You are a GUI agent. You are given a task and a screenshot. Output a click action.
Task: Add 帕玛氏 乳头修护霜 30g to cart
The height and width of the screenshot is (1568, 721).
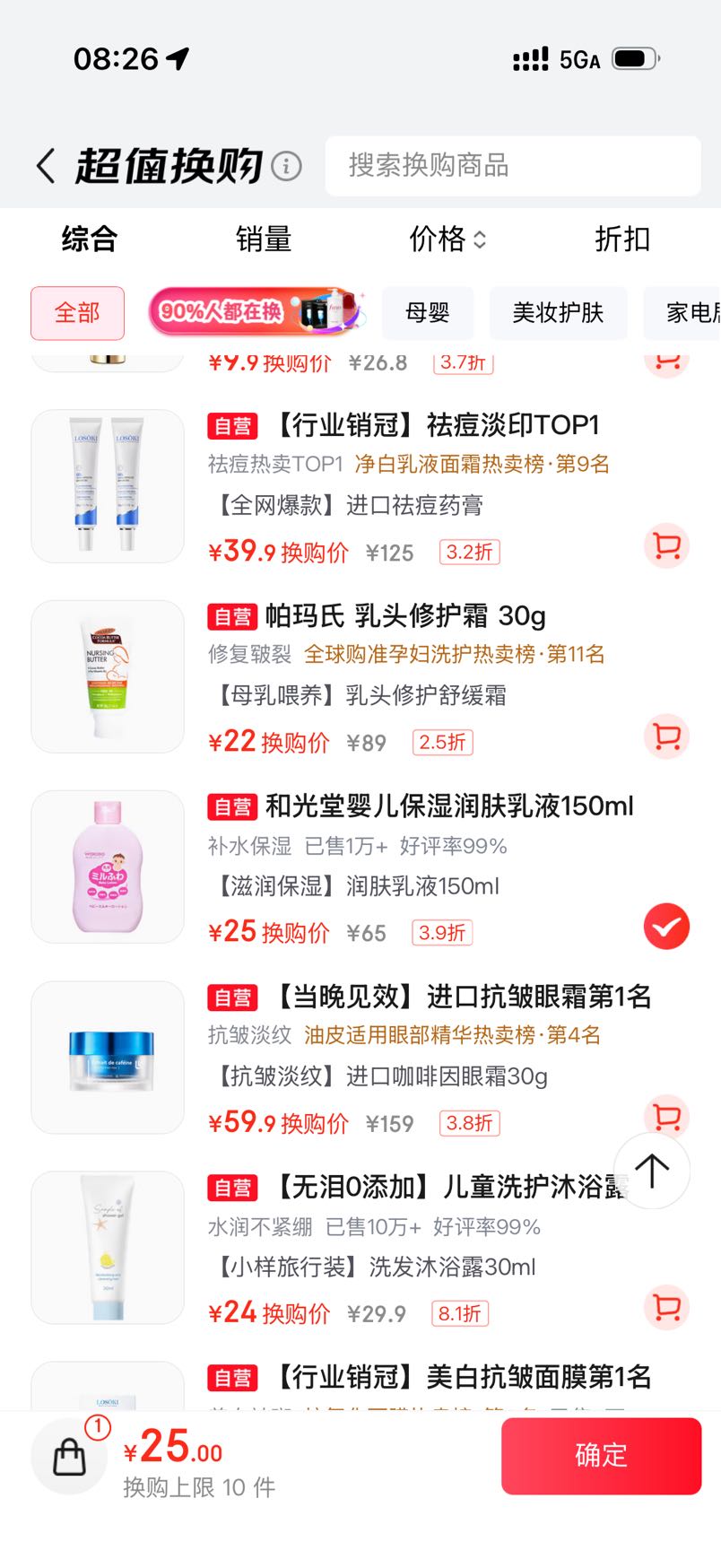[666, 736]
